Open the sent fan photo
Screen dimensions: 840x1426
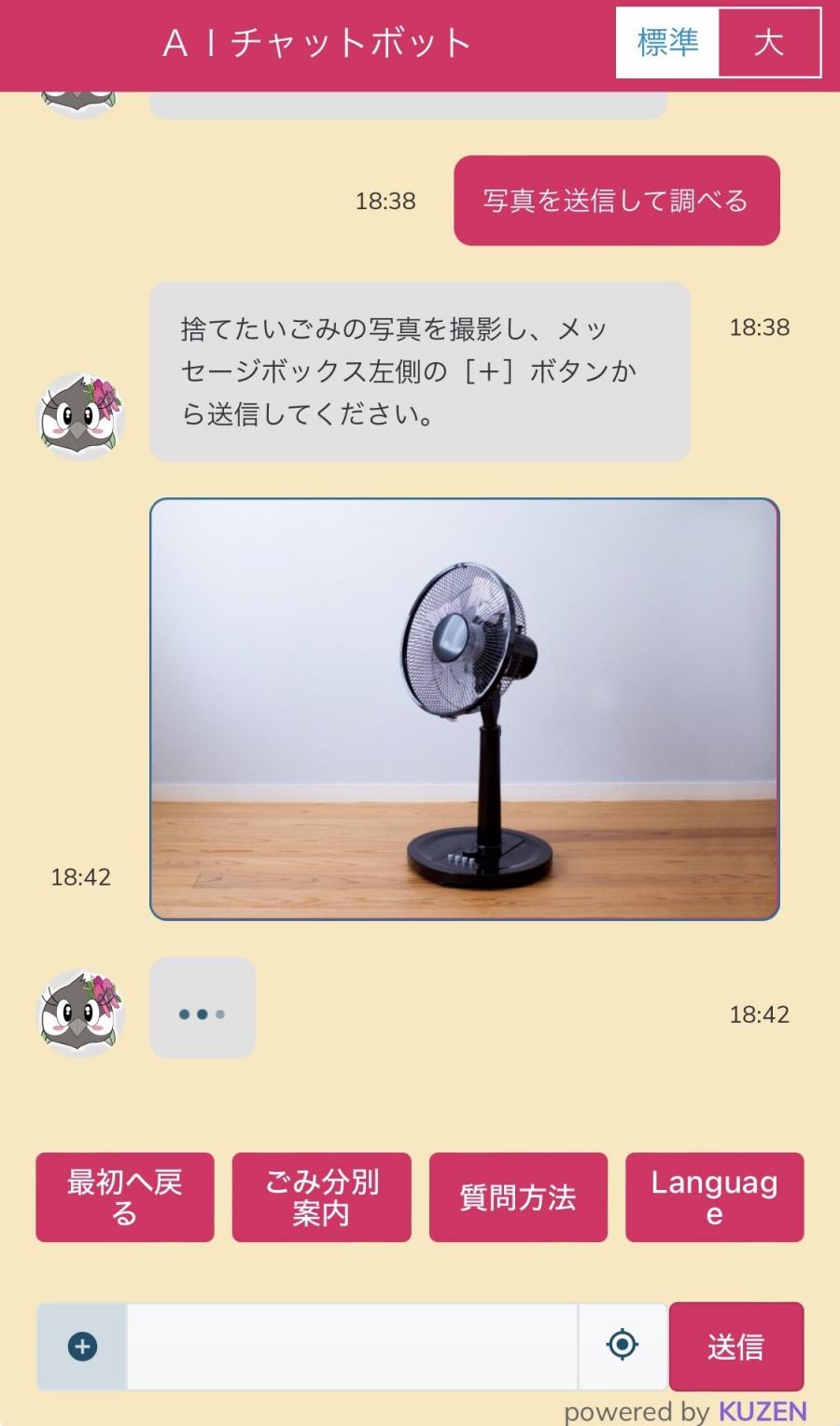pyautogui.click(x=464, y=709)
